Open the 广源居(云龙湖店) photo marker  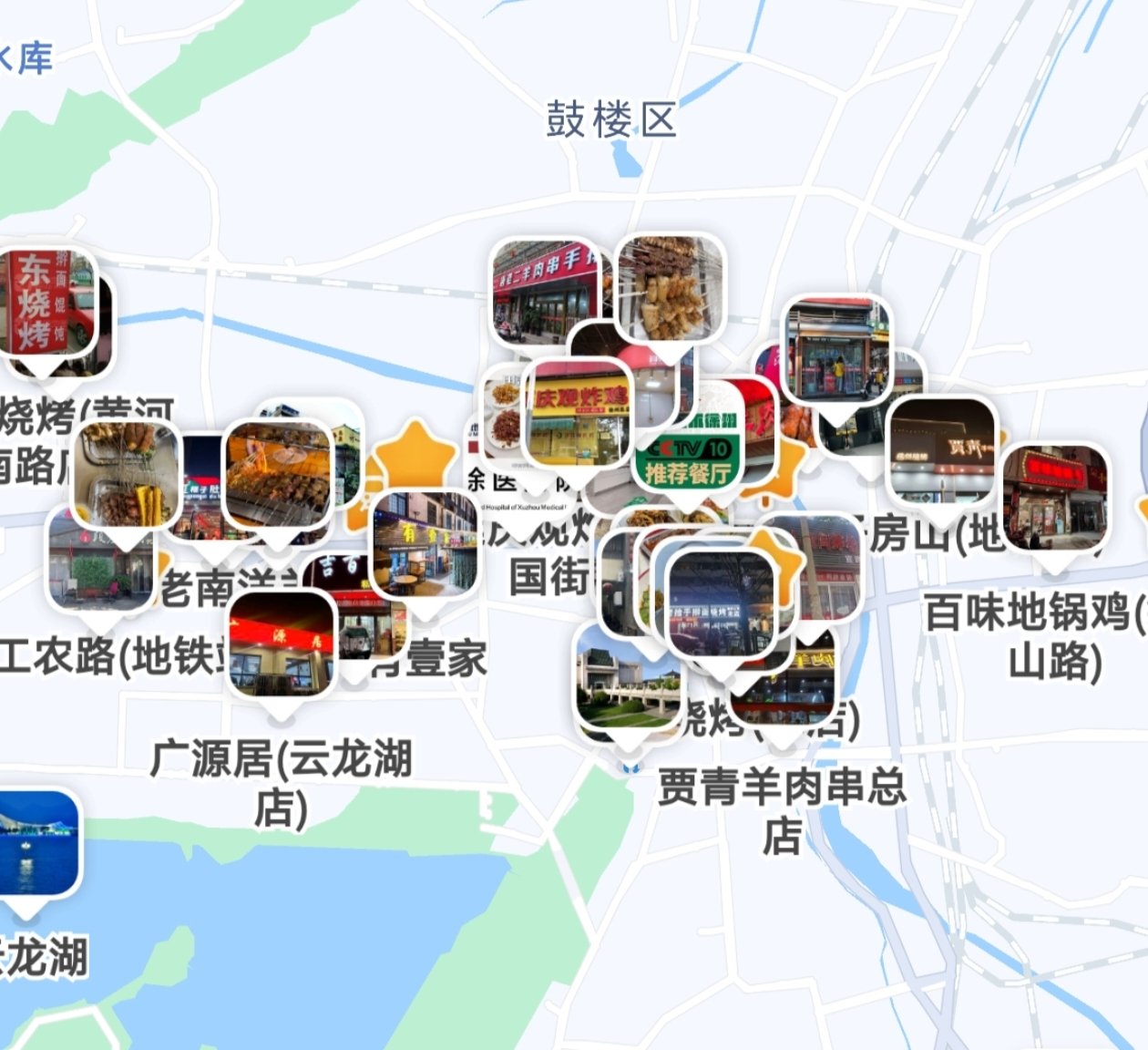coord(282,644)
